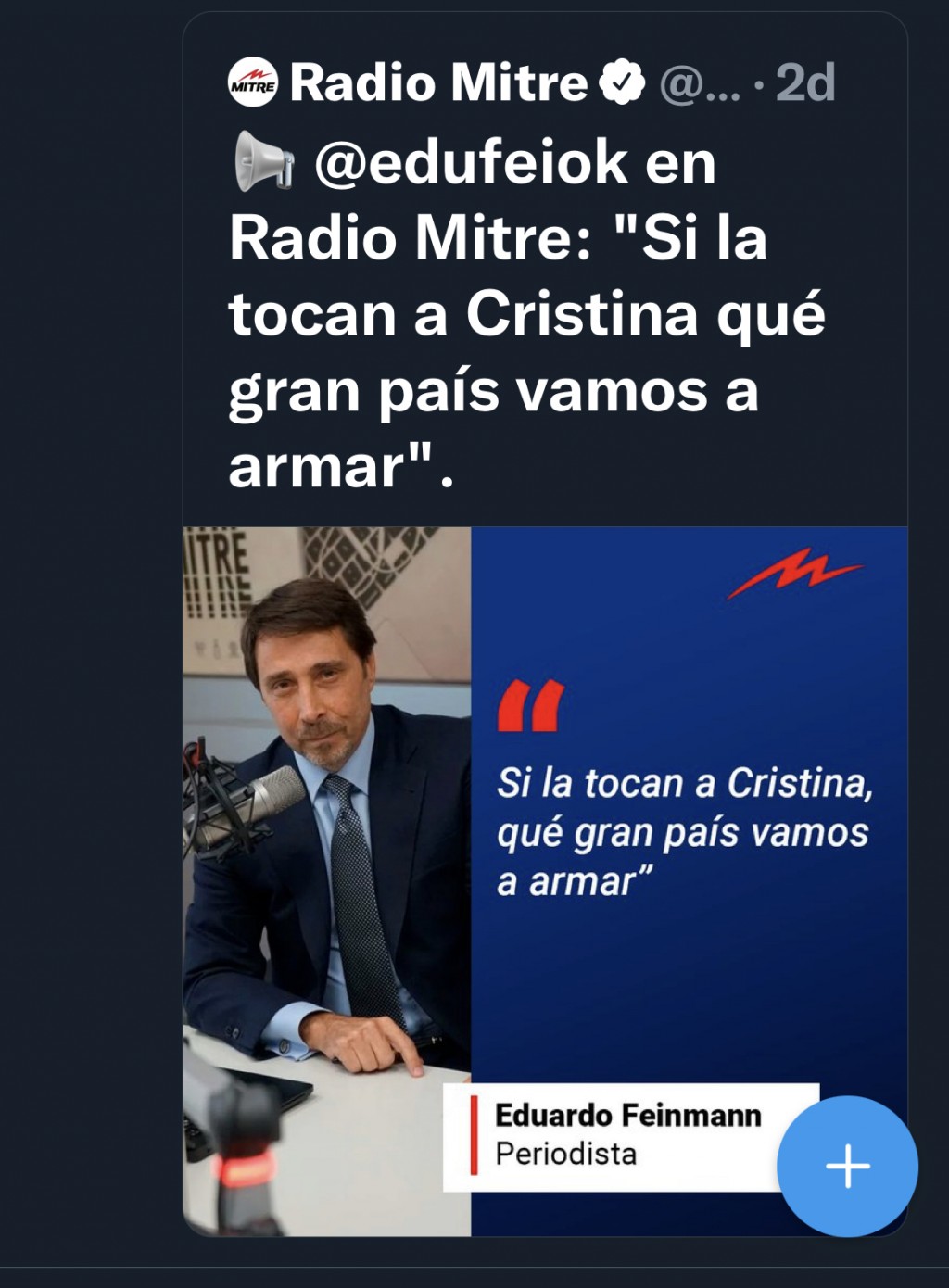The image size is (949, 1288).
Task: Compose a new tweet with plus button
Action: pos(847,1166)
